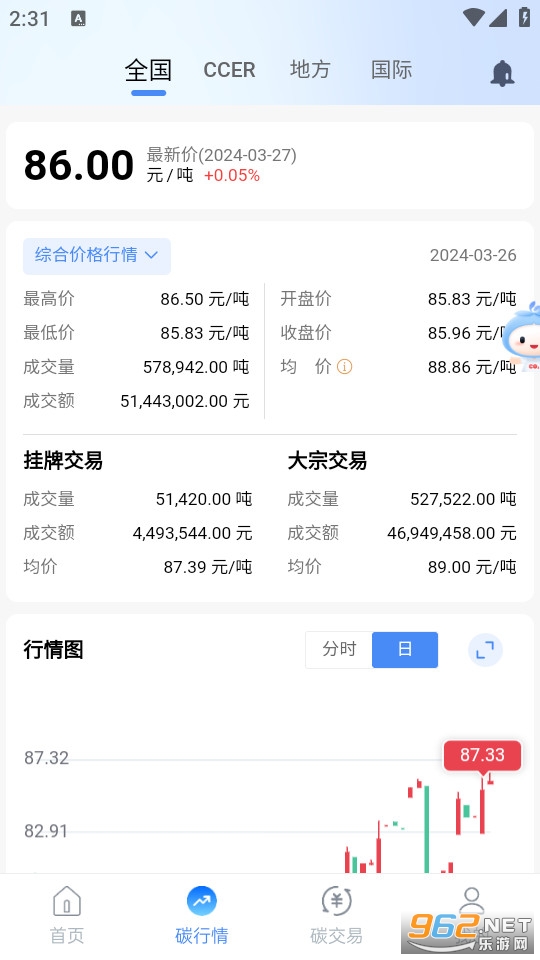Expand the 综合价格行情 dropdown
Image resolution: width=540 pixels, height=960 pixels.
coord(97,255)
